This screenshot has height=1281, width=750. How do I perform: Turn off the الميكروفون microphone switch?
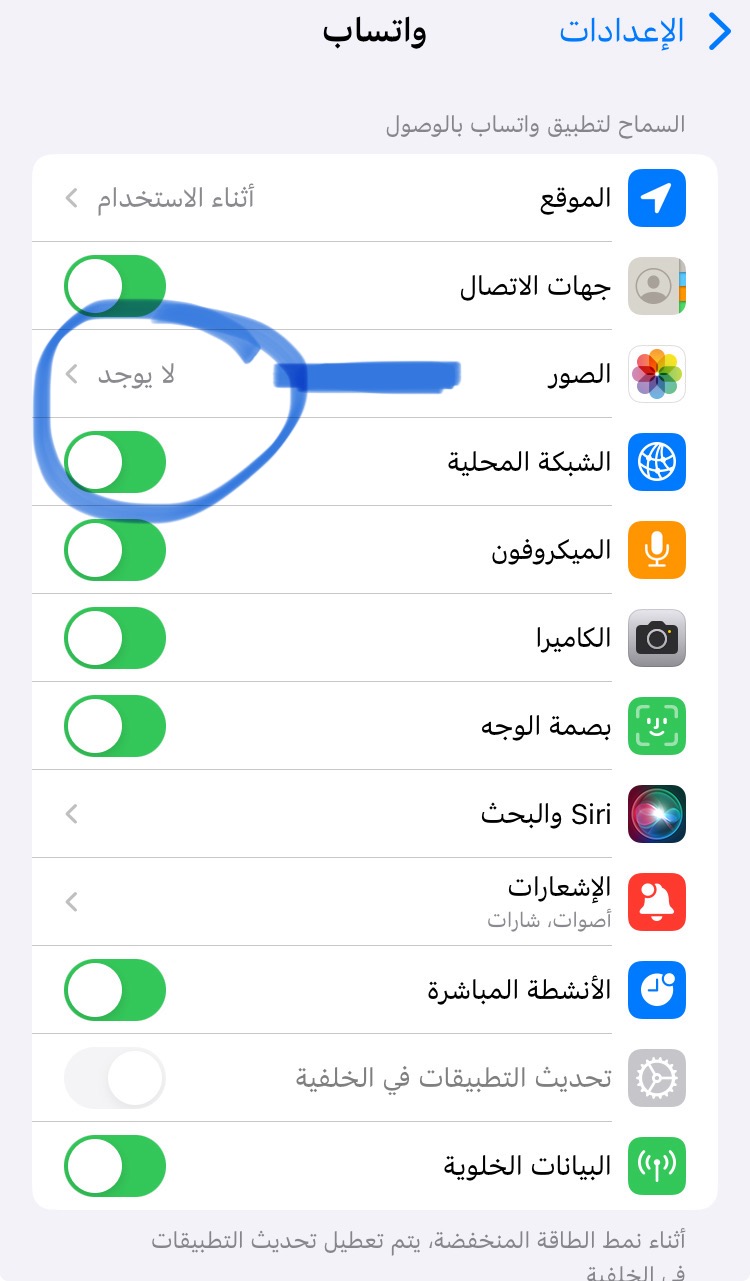tap(115, 550)
